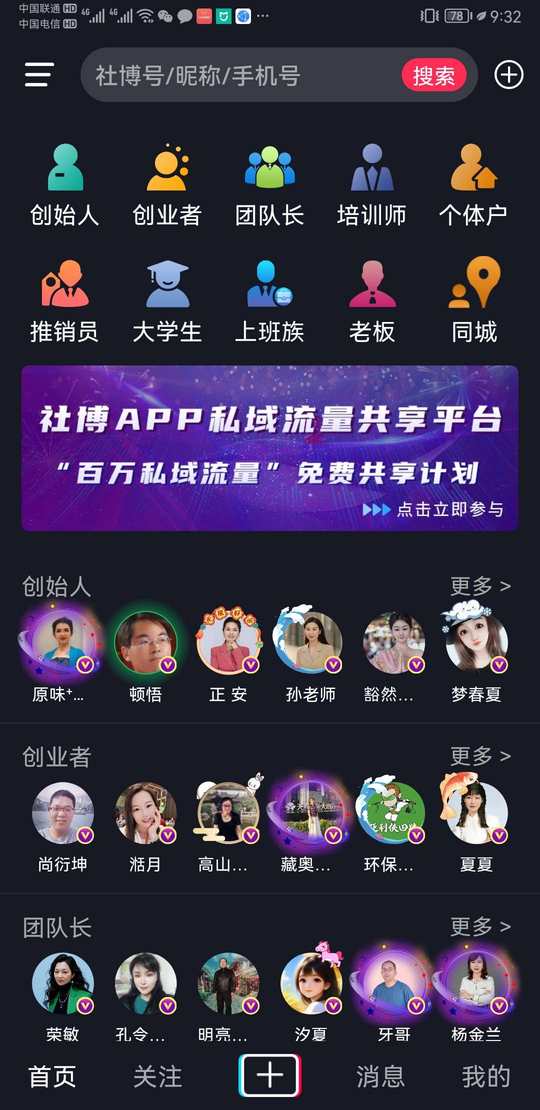Open the circled plus icon at top right
The image size is (540, 1110).
point(509,75)
